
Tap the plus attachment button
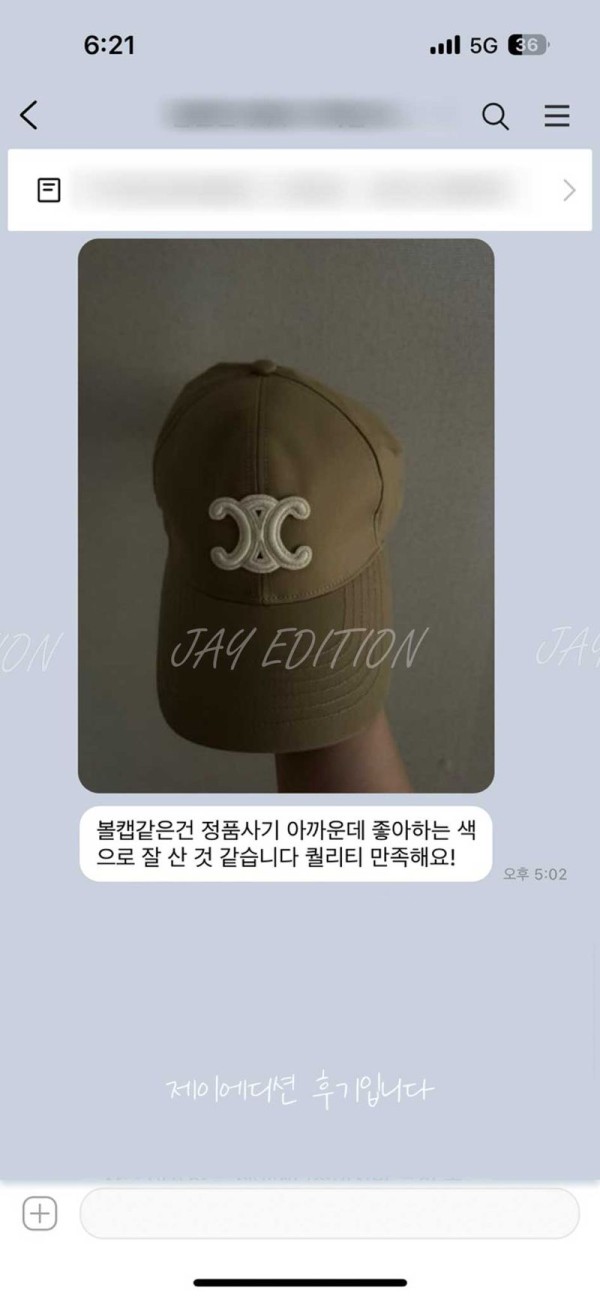coord(40,1214)
